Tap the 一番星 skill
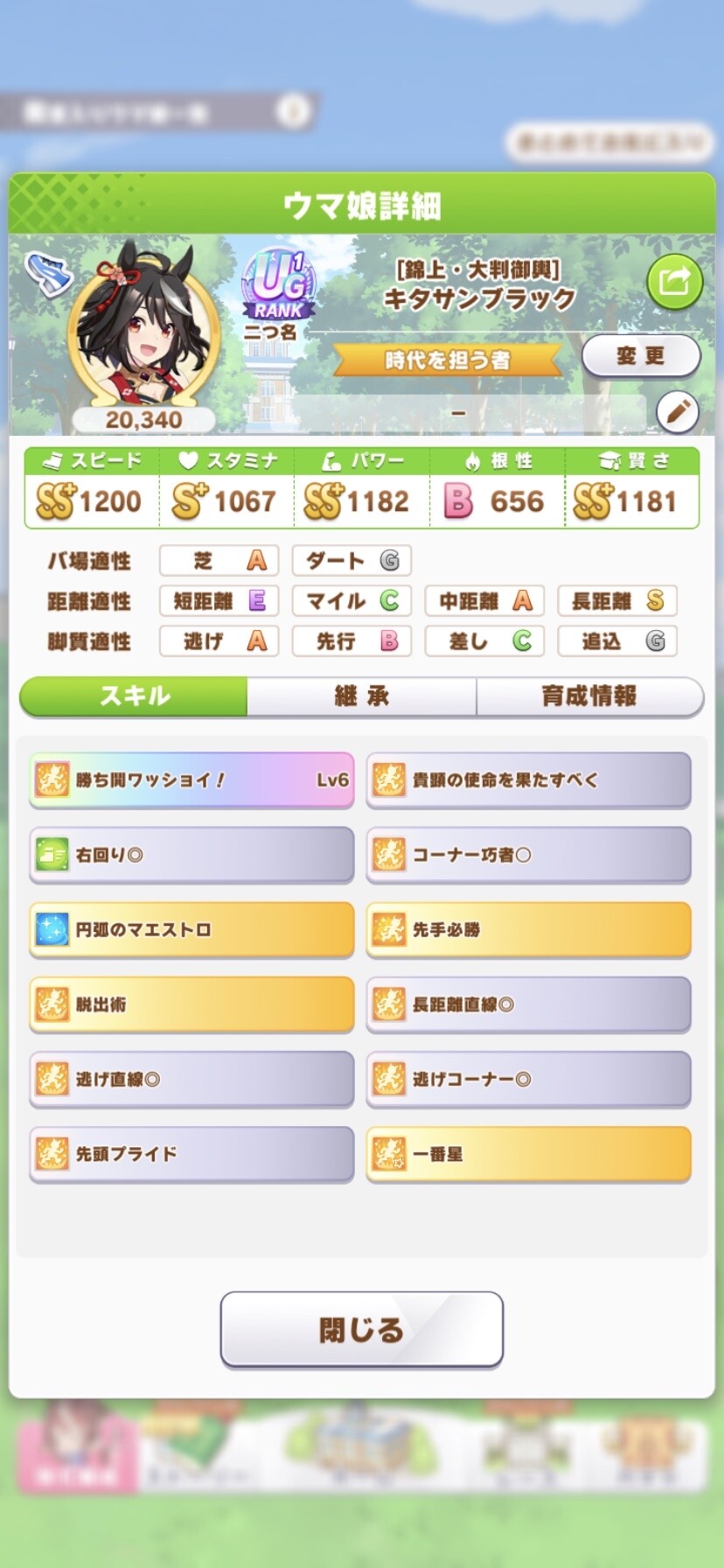This screenshot has height=1568, width=724. click(x=528, y=1154)
